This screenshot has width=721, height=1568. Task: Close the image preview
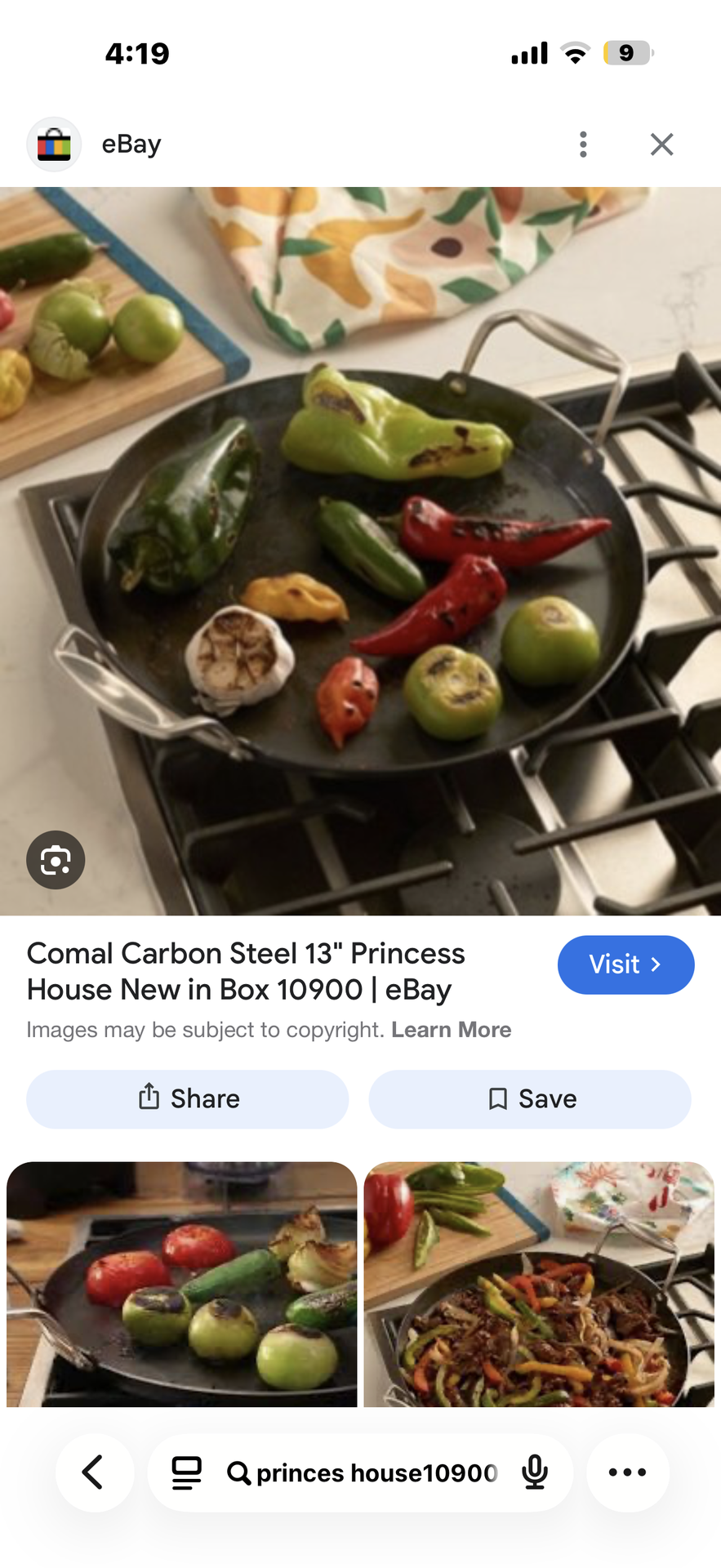[661, 145]
